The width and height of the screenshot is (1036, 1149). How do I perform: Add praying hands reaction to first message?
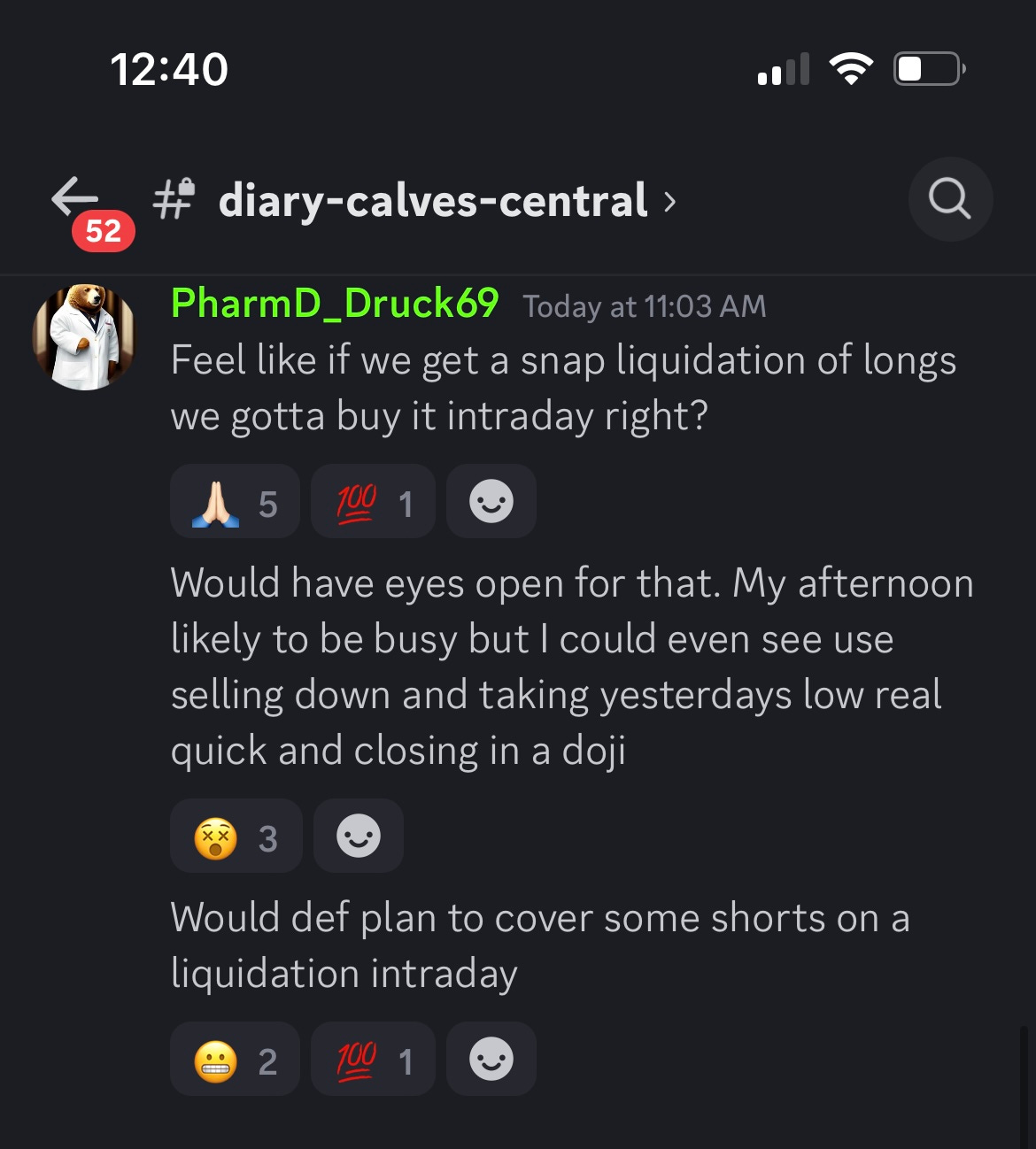(x=235, y=502)
